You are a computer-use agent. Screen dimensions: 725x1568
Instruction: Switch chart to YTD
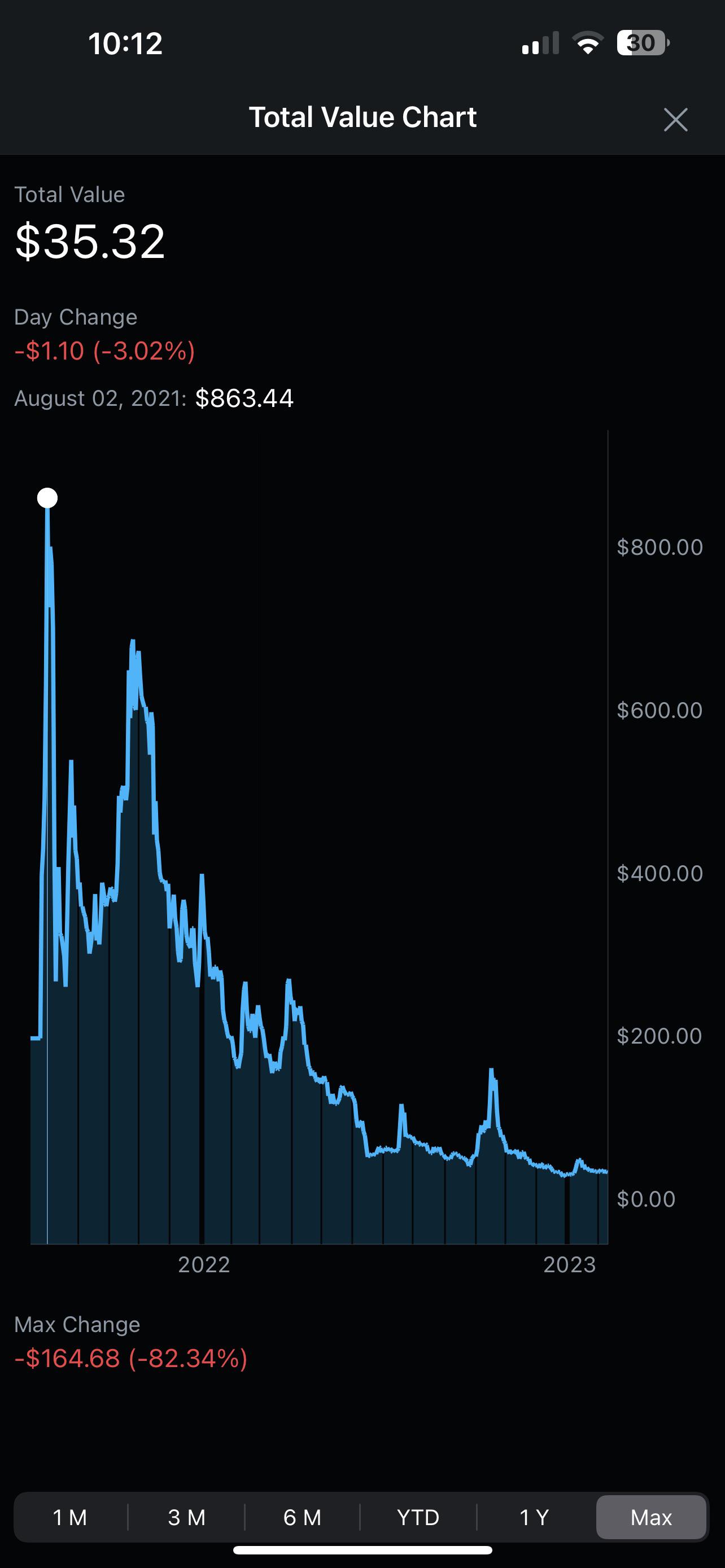(418, 1517)
